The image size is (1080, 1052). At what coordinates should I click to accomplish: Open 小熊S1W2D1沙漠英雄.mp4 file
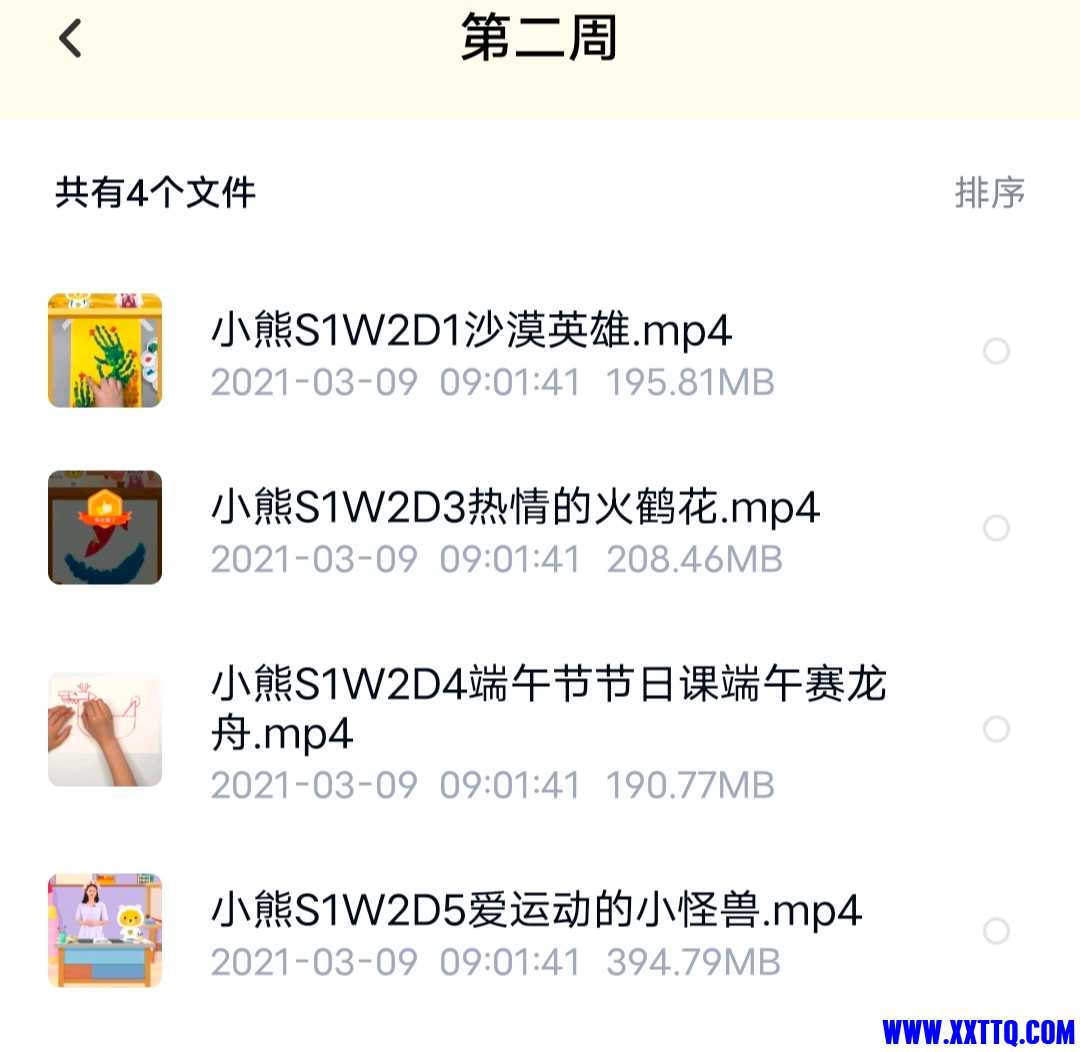click(x=471, y=331)
